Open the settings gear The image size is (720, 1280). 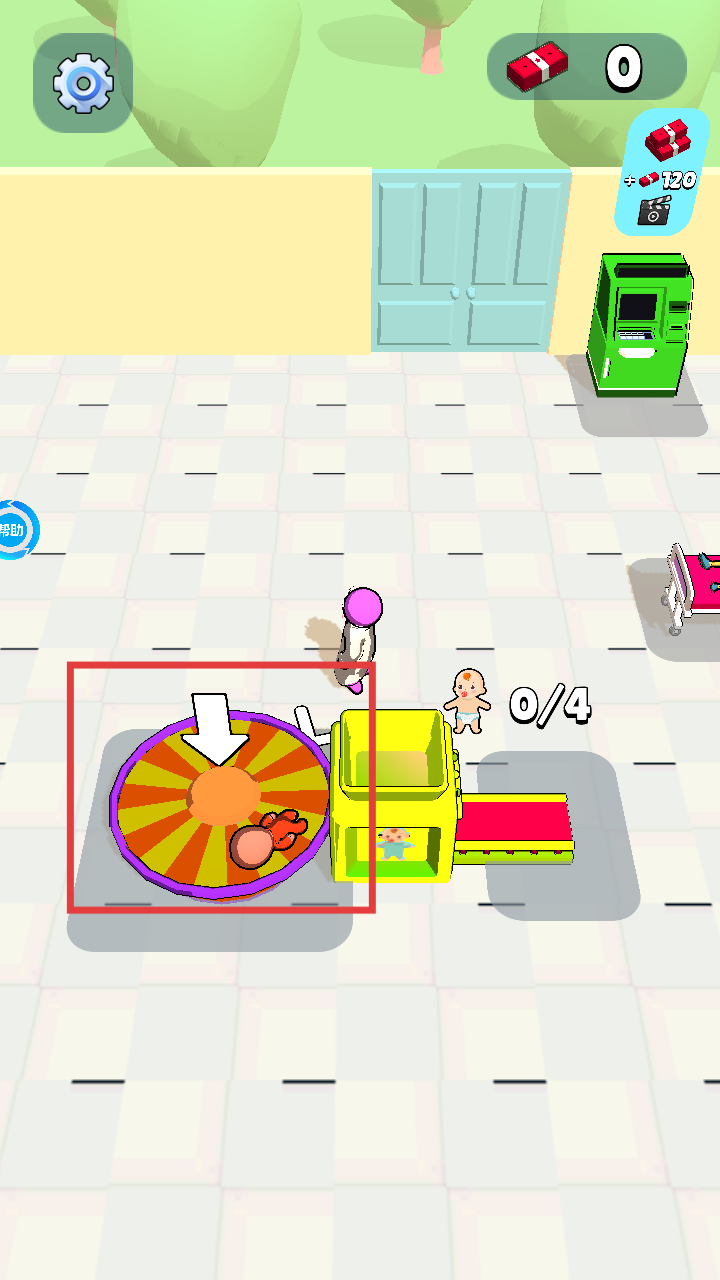point(83,83)
